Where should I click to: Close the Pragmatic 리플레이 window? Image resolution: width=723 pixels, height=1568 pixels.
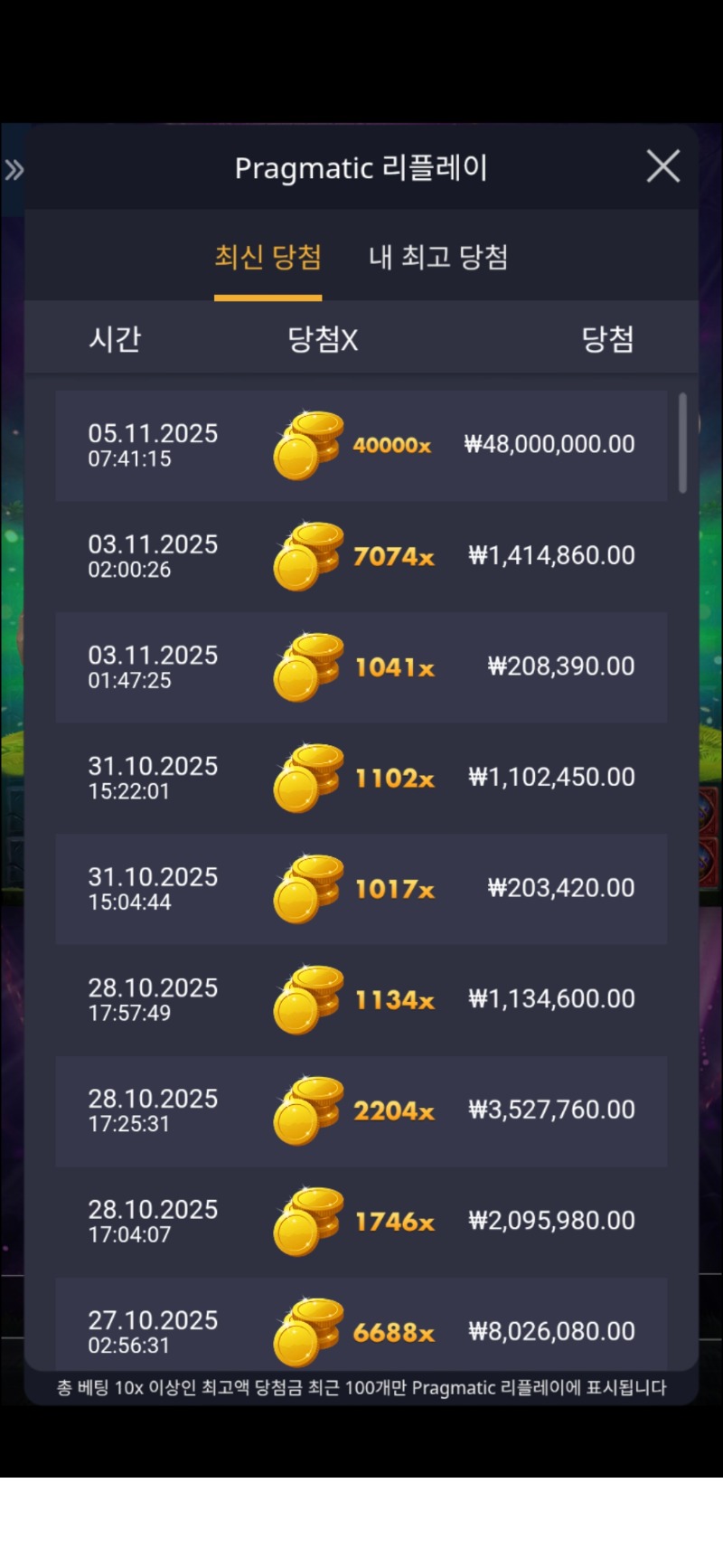tap(662, 166)
